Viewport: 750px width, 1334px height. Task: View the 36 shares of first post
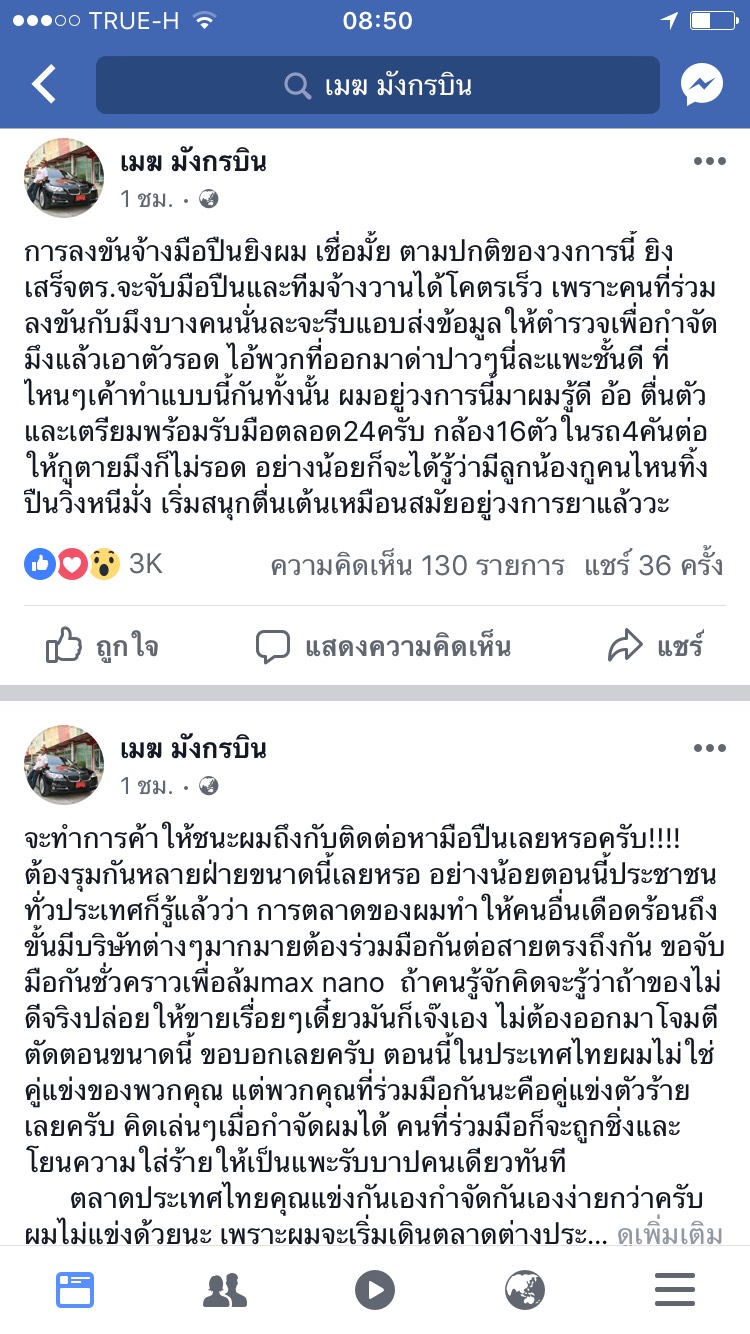pyautogui.click(x=652, y=566)
